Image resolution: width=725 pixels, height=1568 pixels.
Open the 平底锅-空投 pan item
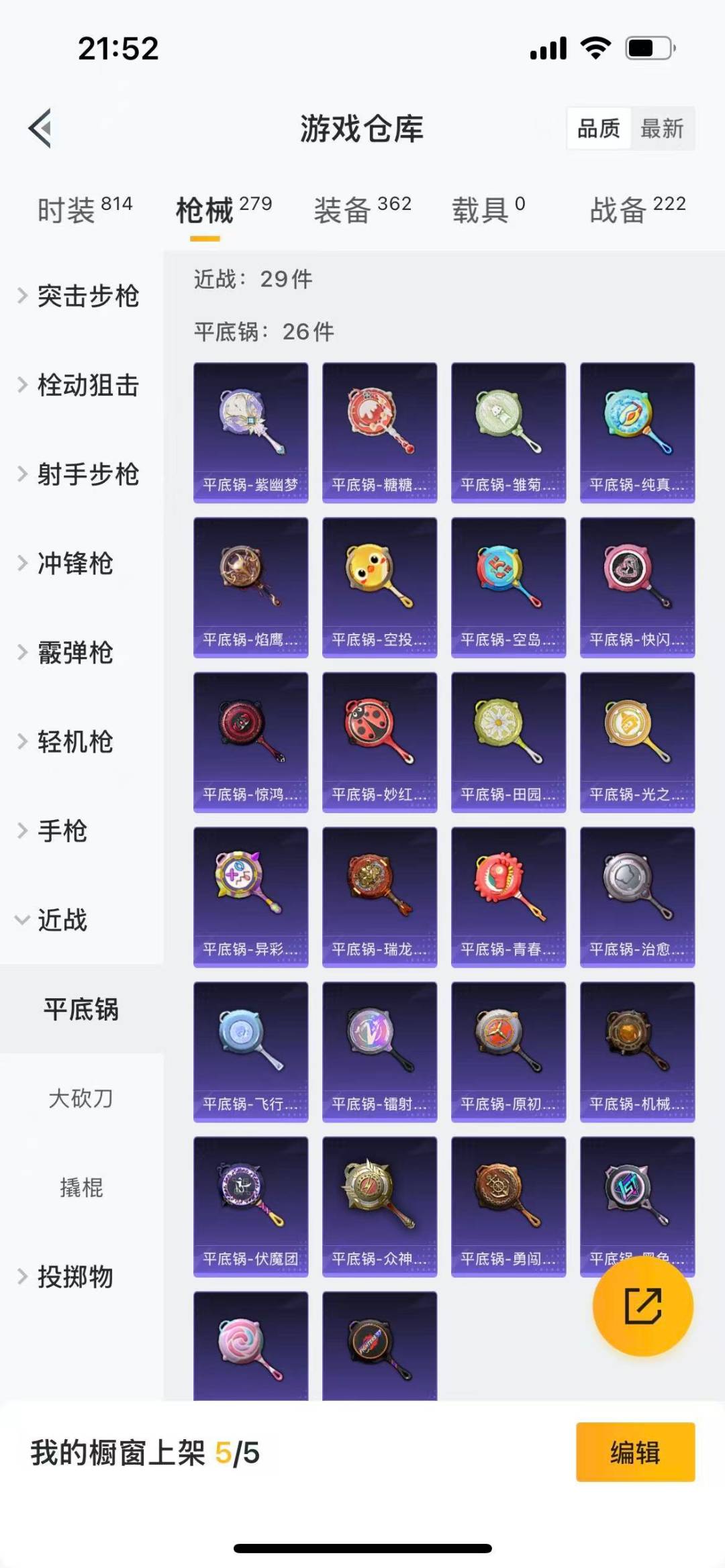pyautogui.click(x=379, y=587)
